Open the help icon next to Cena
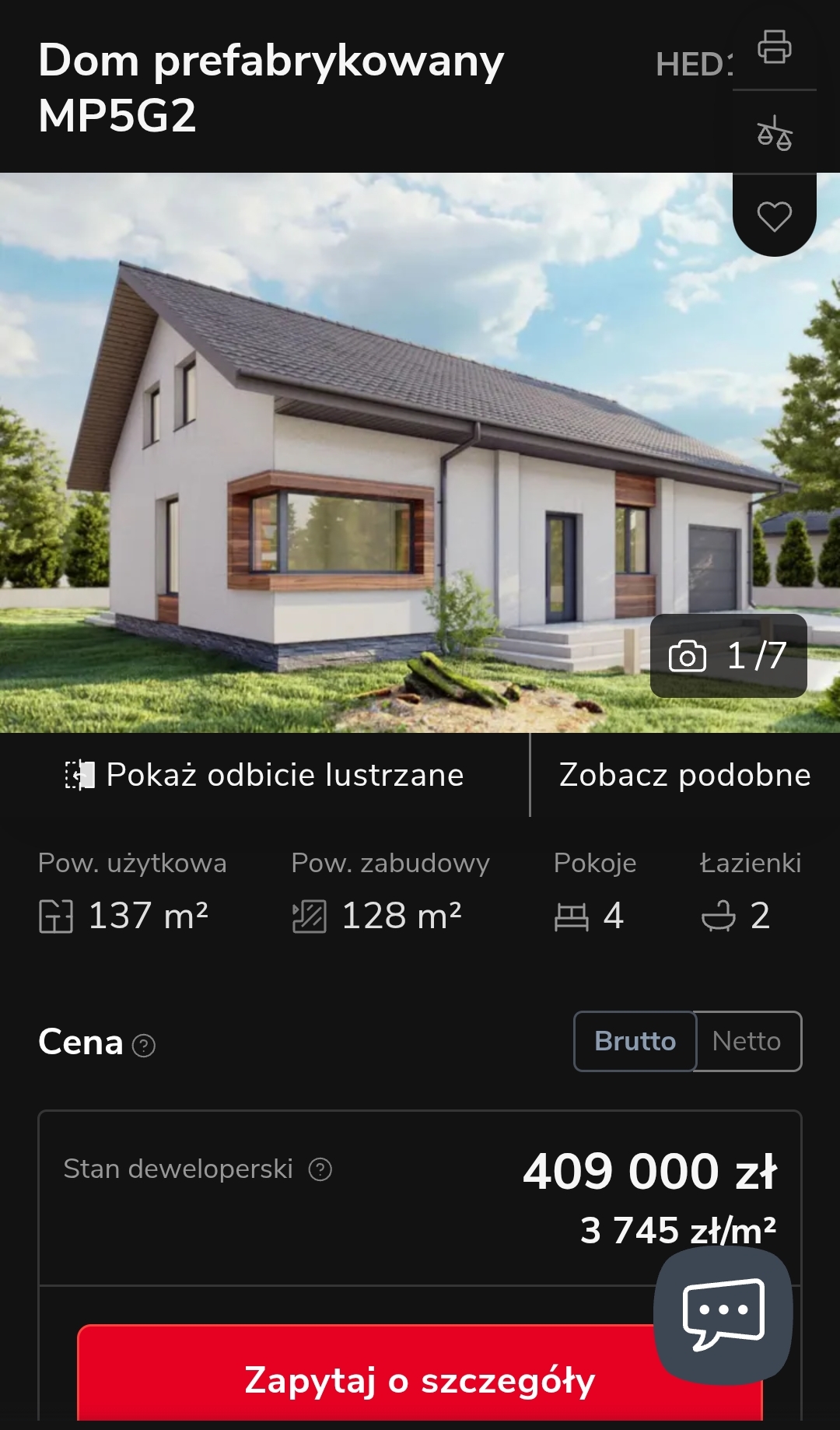This screenshot has height=1430, width=840. pos(144,1046)
